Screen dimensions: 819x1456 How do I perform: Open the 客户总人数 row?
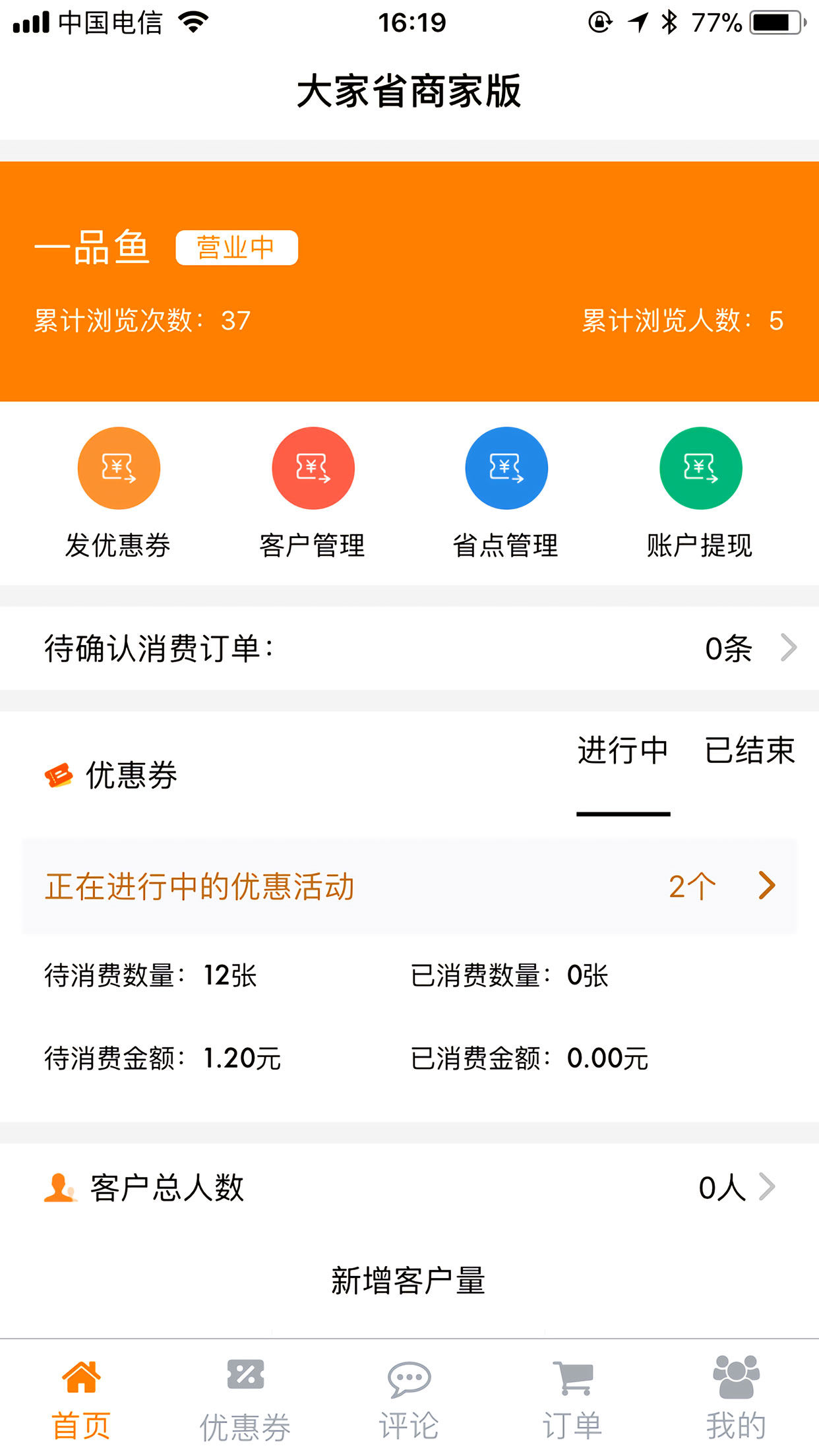pos(409,1187)
